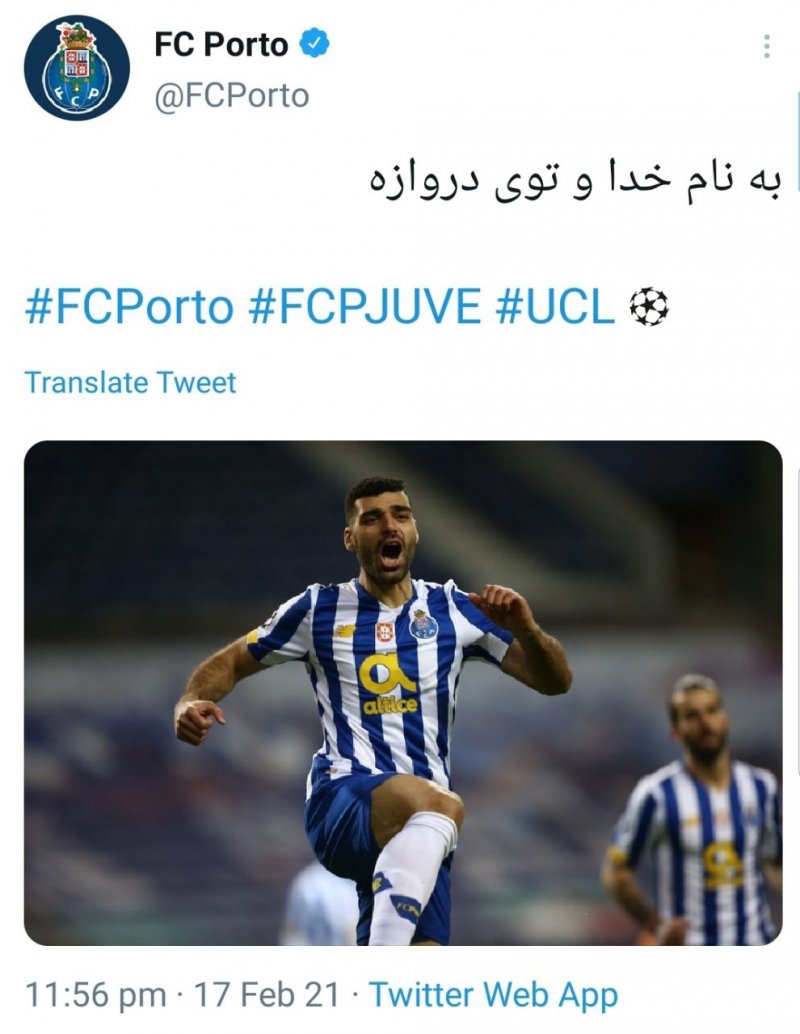Tap the Twitter Web App source link
The height and width of the screenshot is (1034, 800).
(x=493, y=995)
